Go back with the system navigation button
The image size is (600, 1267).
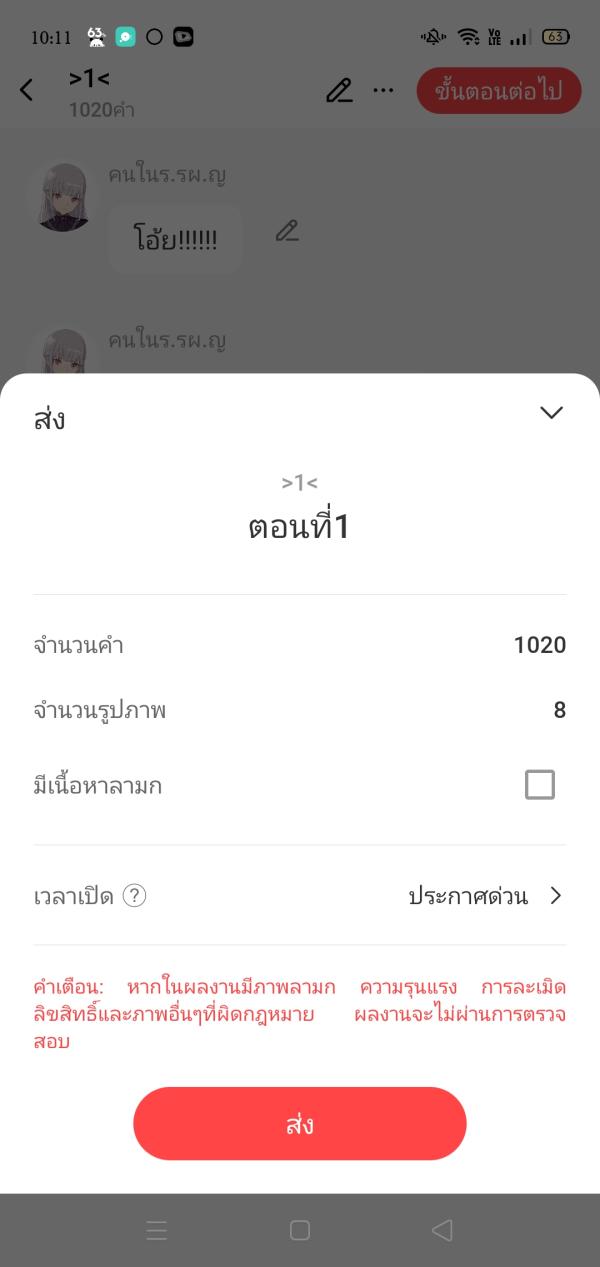coord(442,1230)
